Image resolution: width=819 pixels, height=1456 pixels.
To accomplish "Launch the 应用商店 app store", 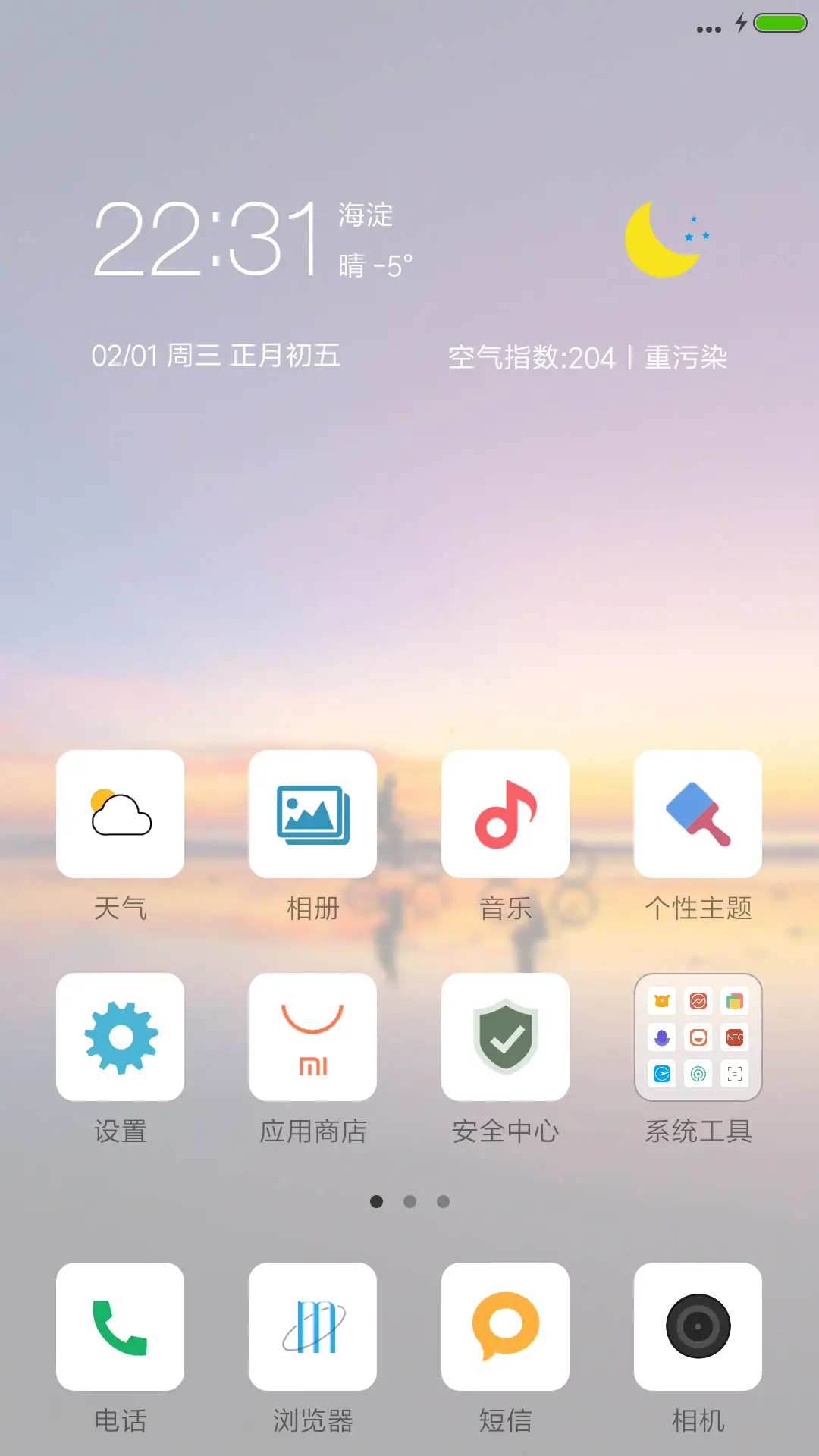I will (312, 1037).
